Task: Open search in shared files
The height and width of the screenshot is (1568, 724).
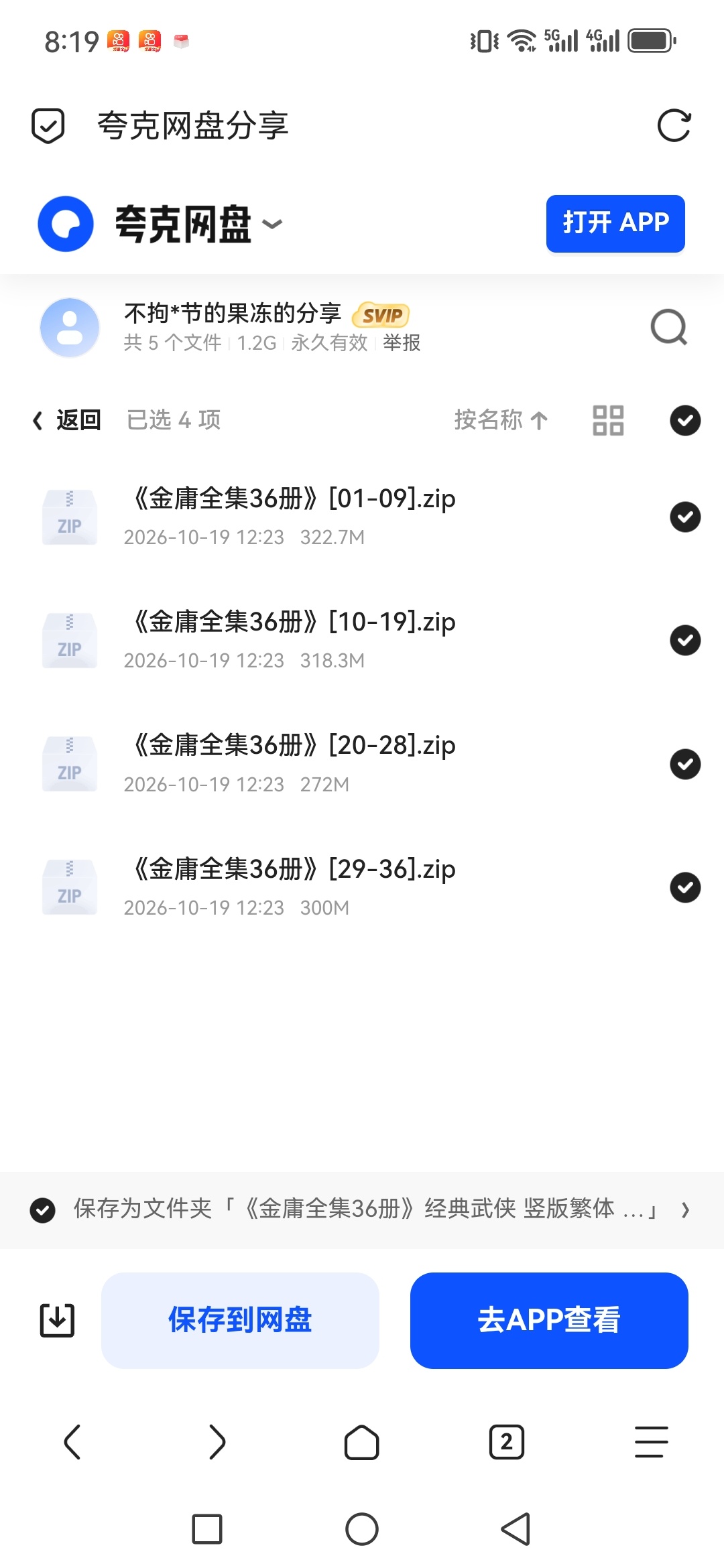Action: point(669,327)
